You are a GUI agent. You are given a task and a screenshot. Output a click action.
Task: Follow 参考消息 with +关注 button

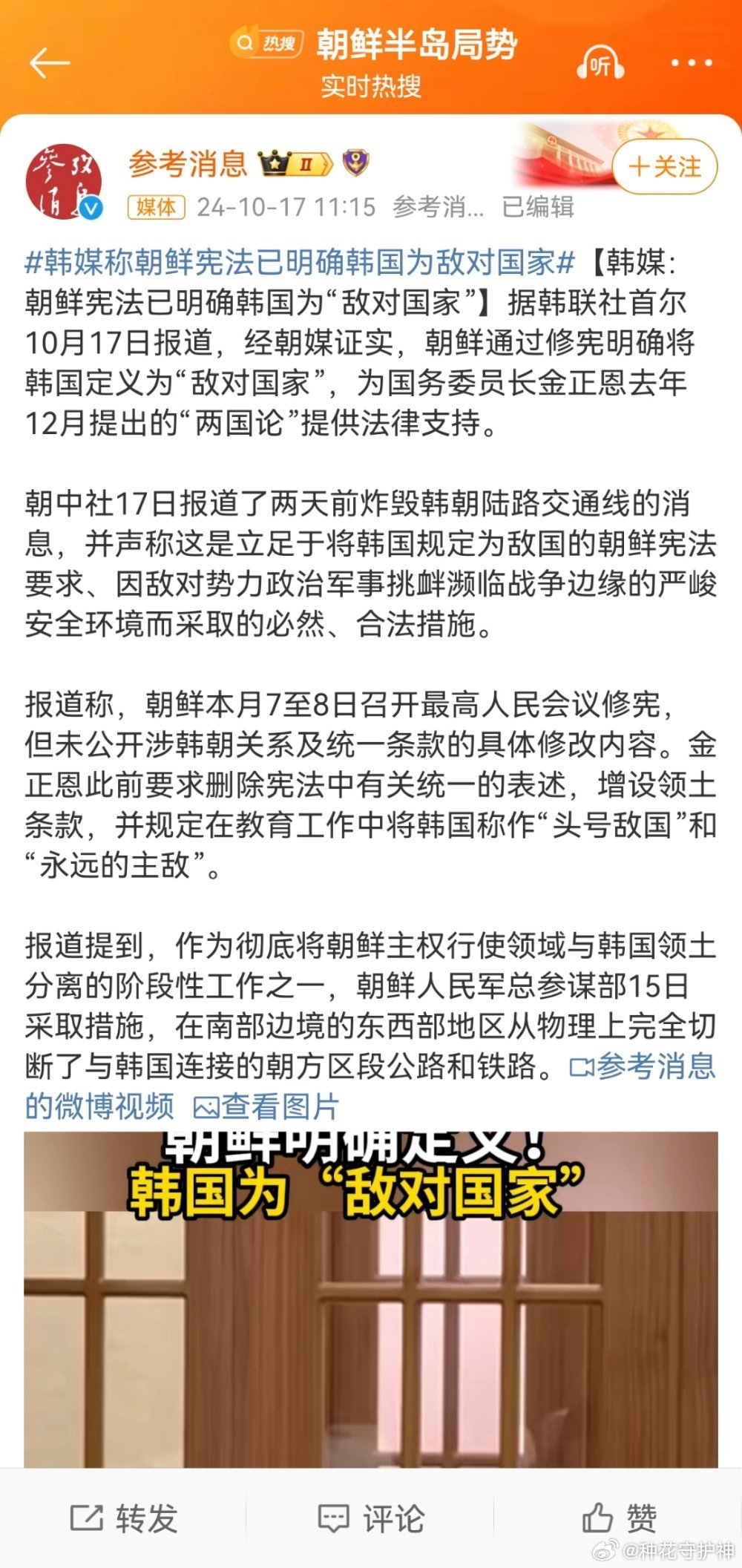665,167
